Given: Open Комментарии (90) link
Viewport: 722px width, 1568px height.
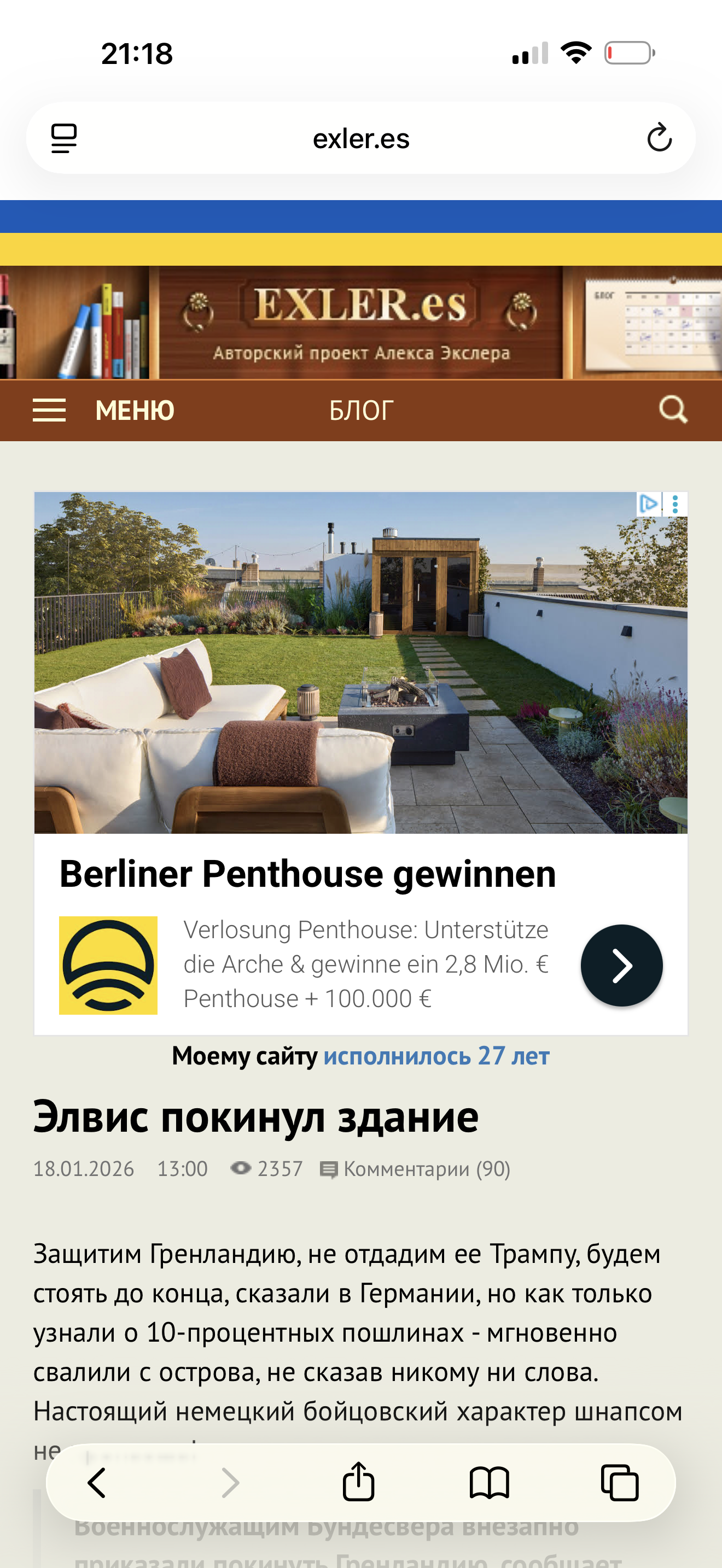Looking at the screenshot, I should 426,1169.
